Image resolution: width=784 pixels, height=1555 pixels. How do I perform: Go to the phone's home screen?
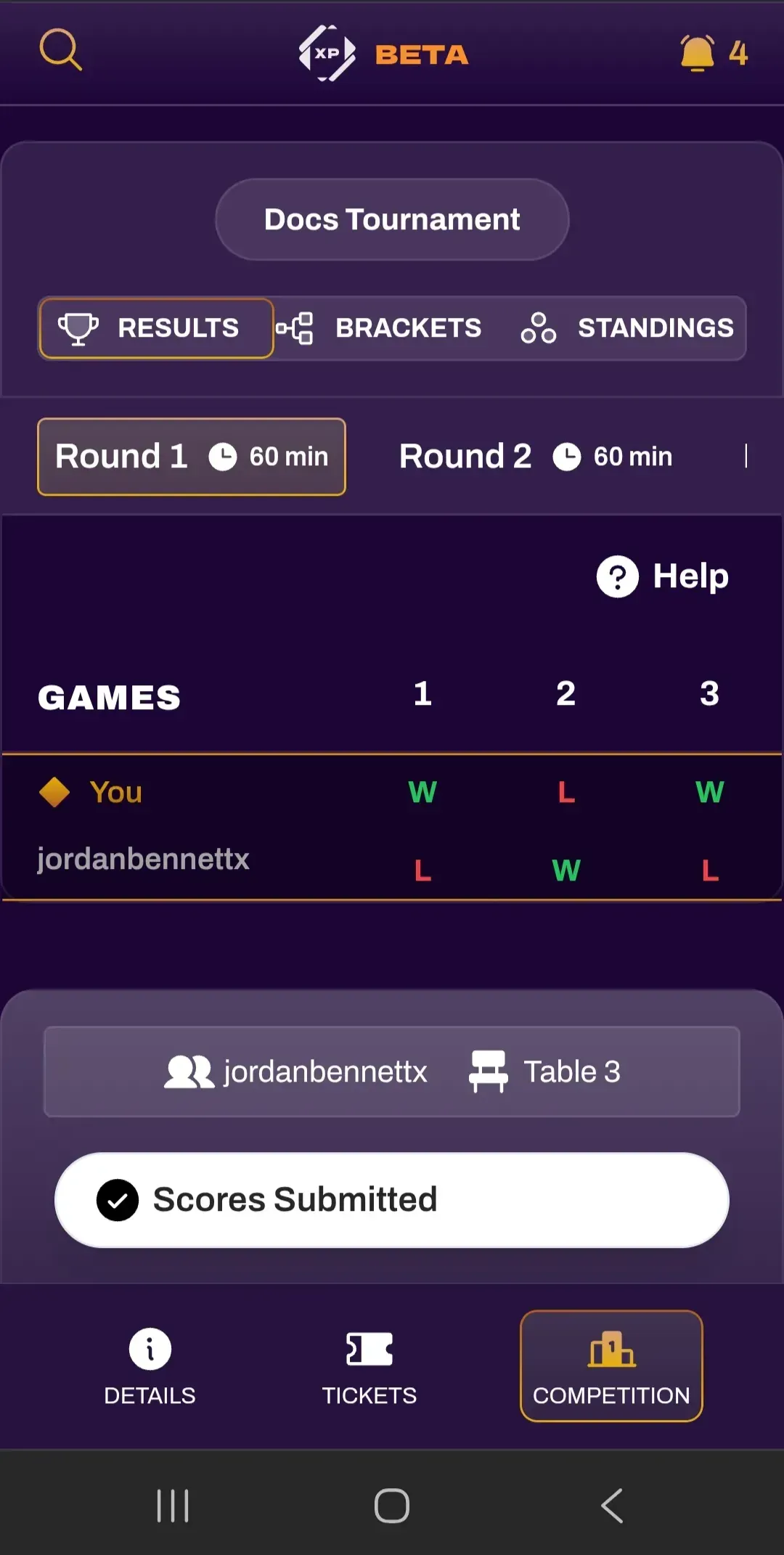392,1505
